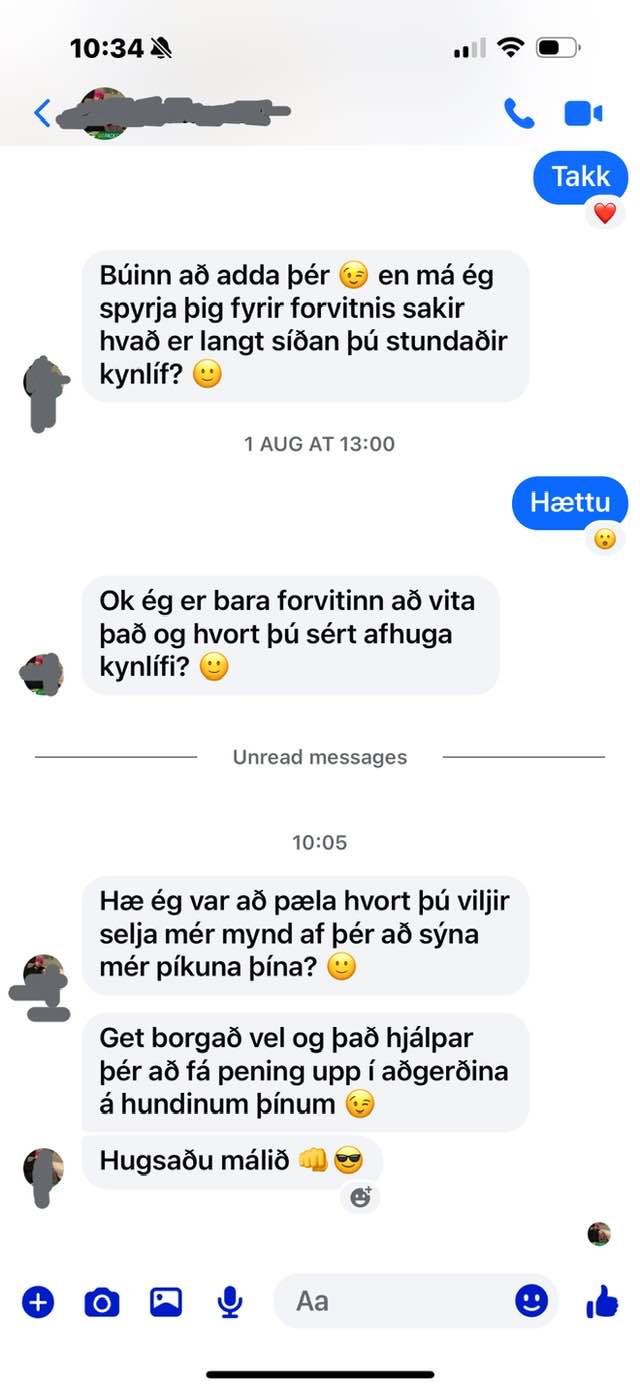Open the camera to take a photo
640x1390 pixels.
[x=101, y=1302]
